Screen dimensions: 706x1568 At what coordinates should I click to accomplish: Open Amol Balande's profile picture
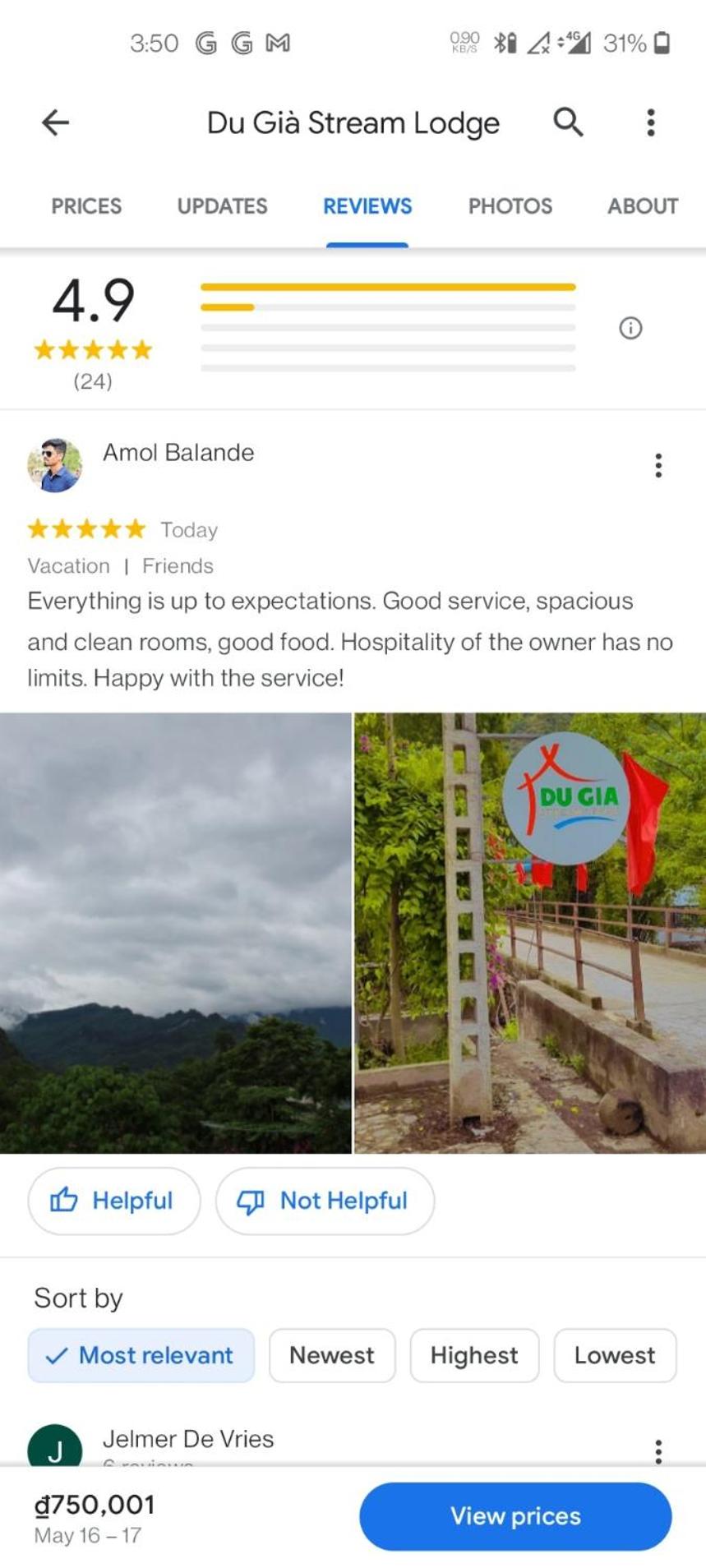[x=54, y=465]
